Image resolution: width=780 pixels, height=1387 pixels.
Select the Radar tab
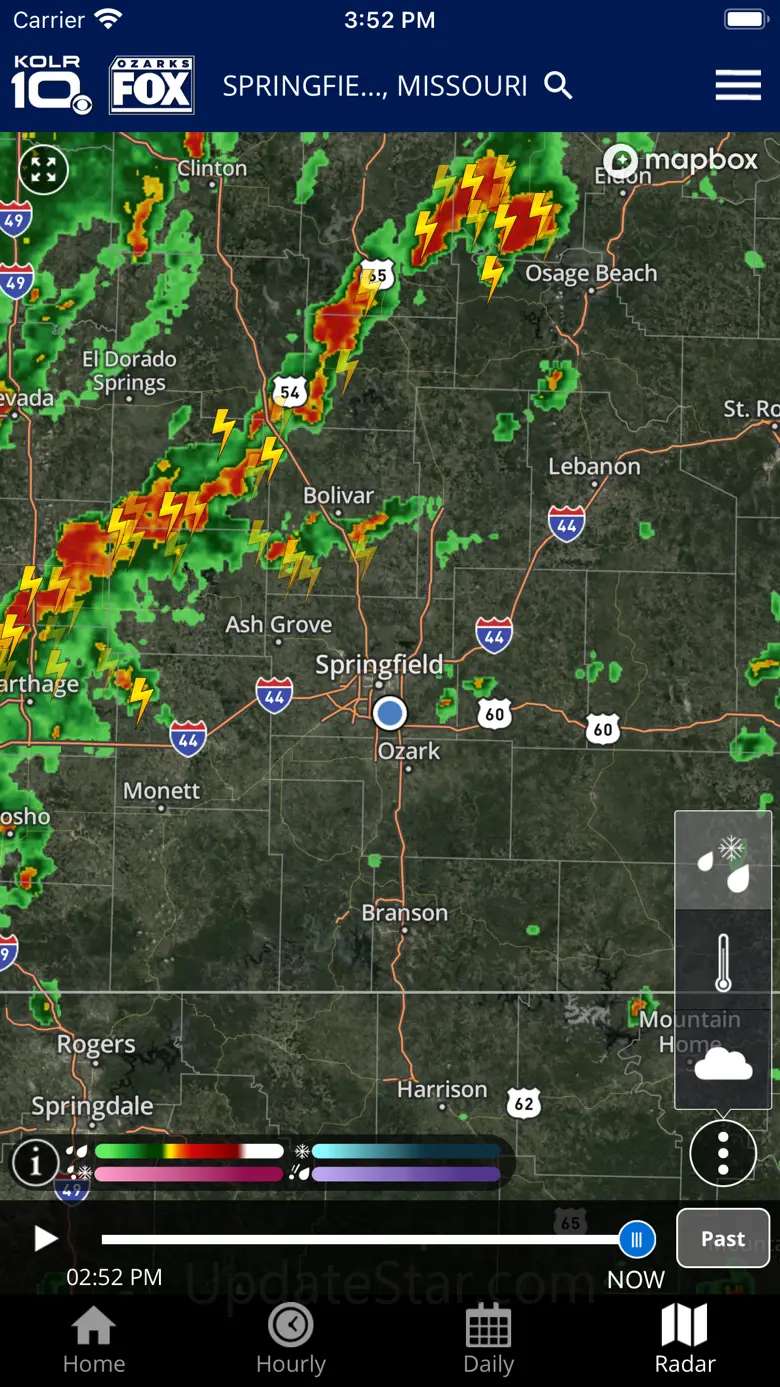[685, 1339]
